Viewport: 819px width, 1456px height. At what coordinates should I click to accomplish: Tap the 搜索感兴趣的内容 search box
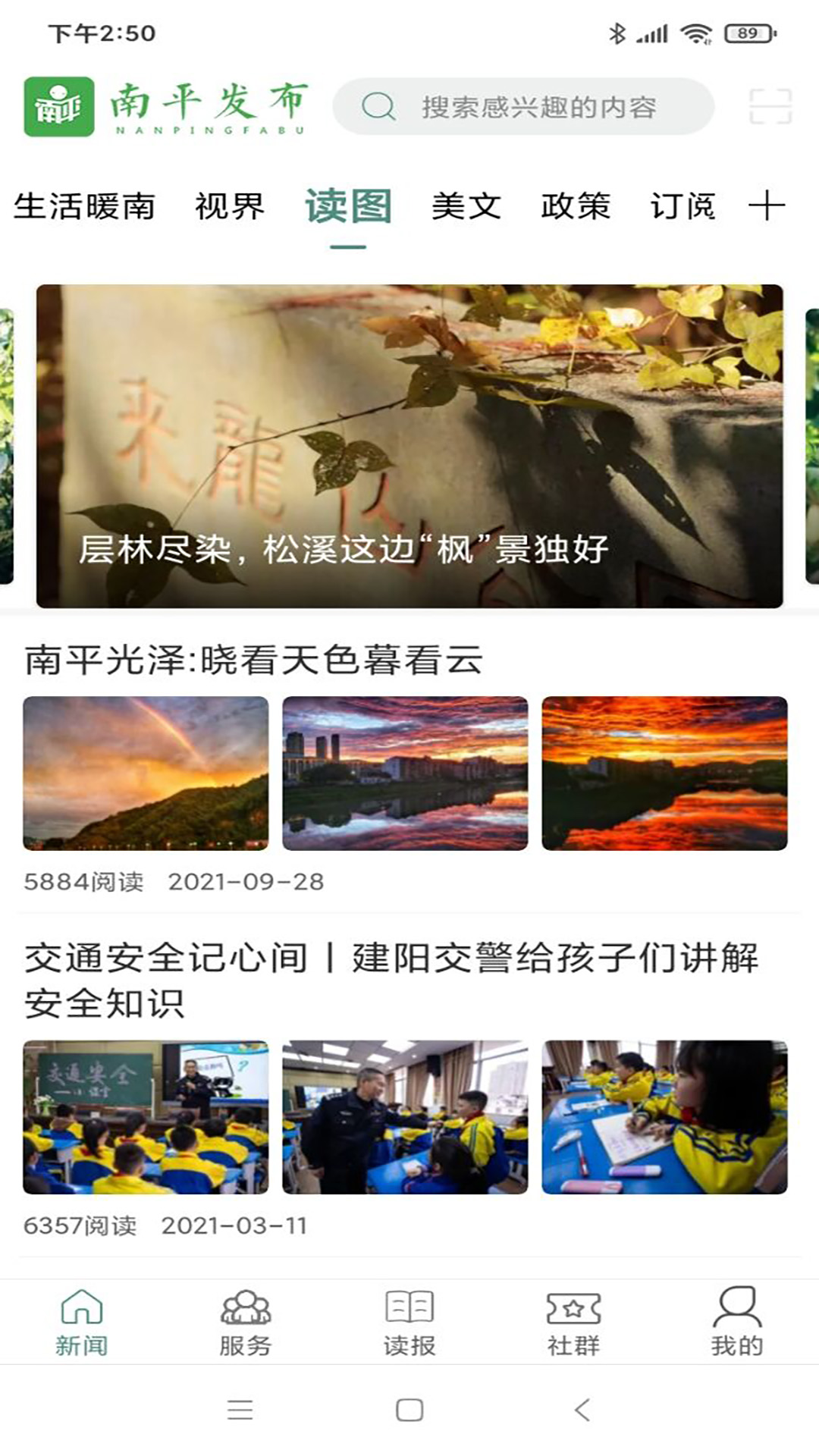pos(523,107)
